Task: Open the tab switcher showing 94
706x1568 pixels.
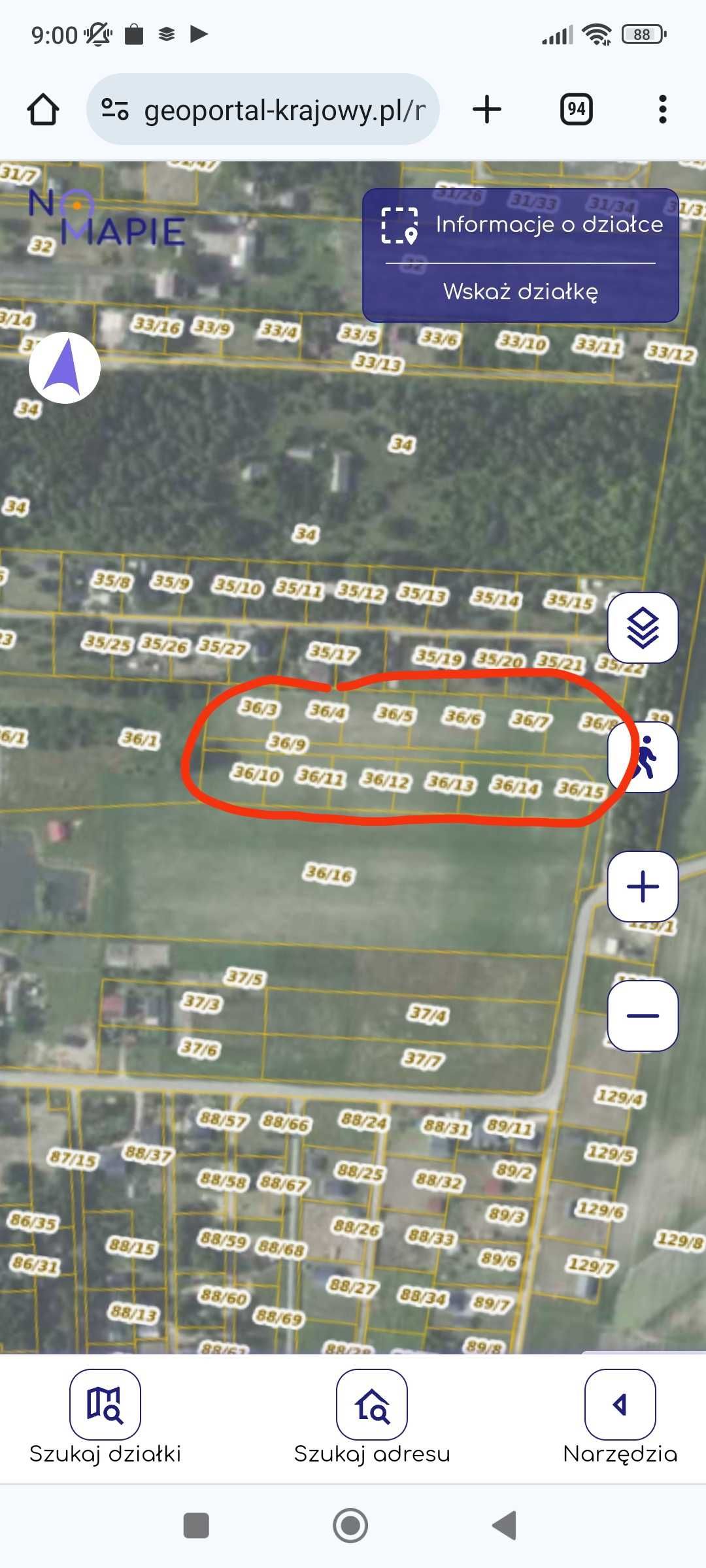Action: tap(576, 109)
